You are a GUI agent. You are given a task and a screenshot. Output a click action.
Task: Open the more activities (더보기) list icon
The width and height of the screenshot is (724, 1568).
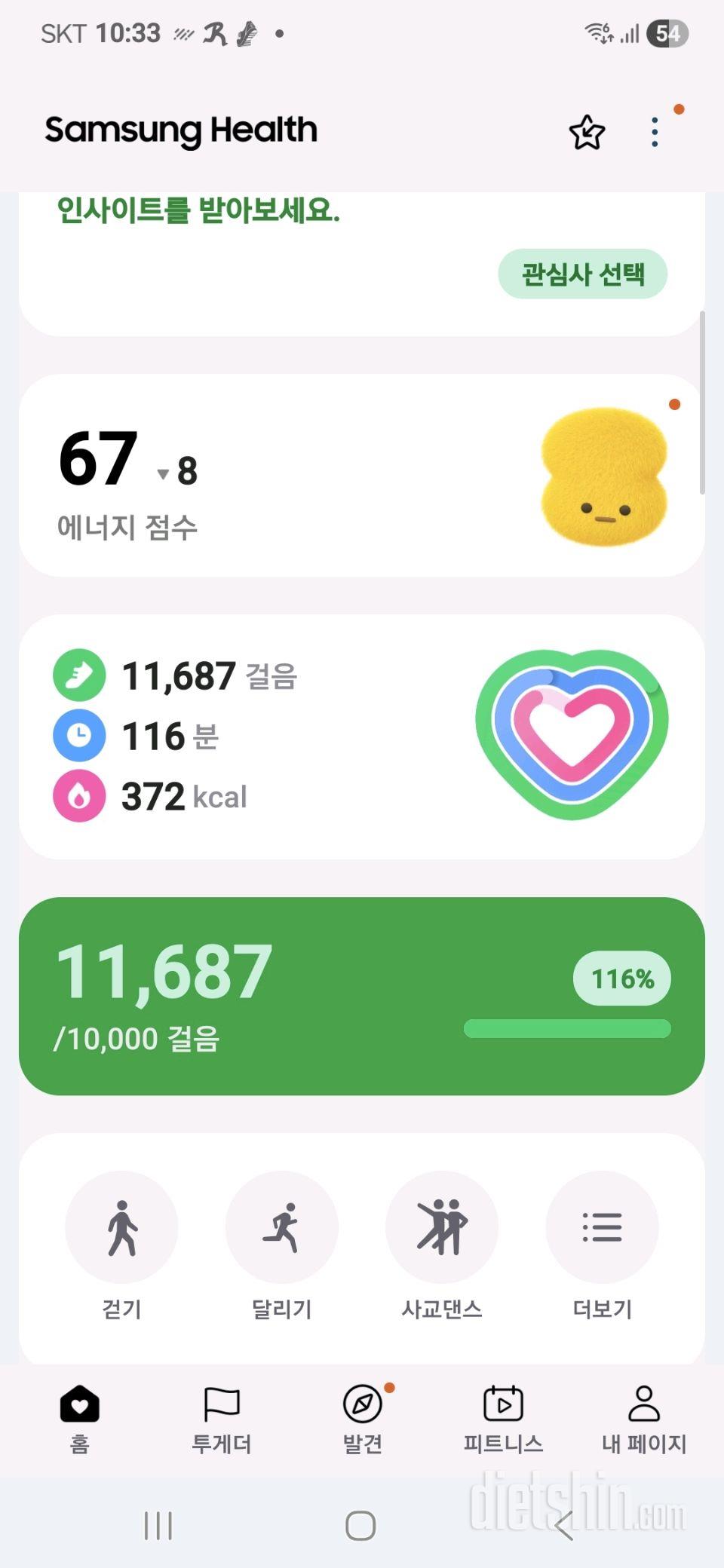(x=602, y=1227)
